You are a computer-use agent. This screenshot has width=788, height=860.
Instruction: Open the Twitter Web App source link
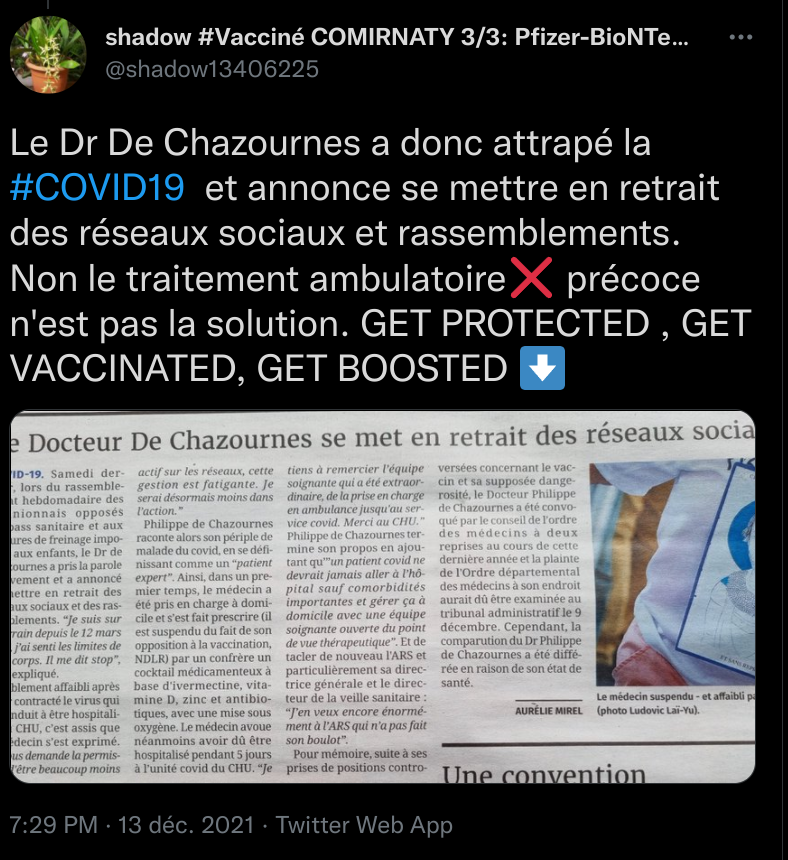[364, 826]
